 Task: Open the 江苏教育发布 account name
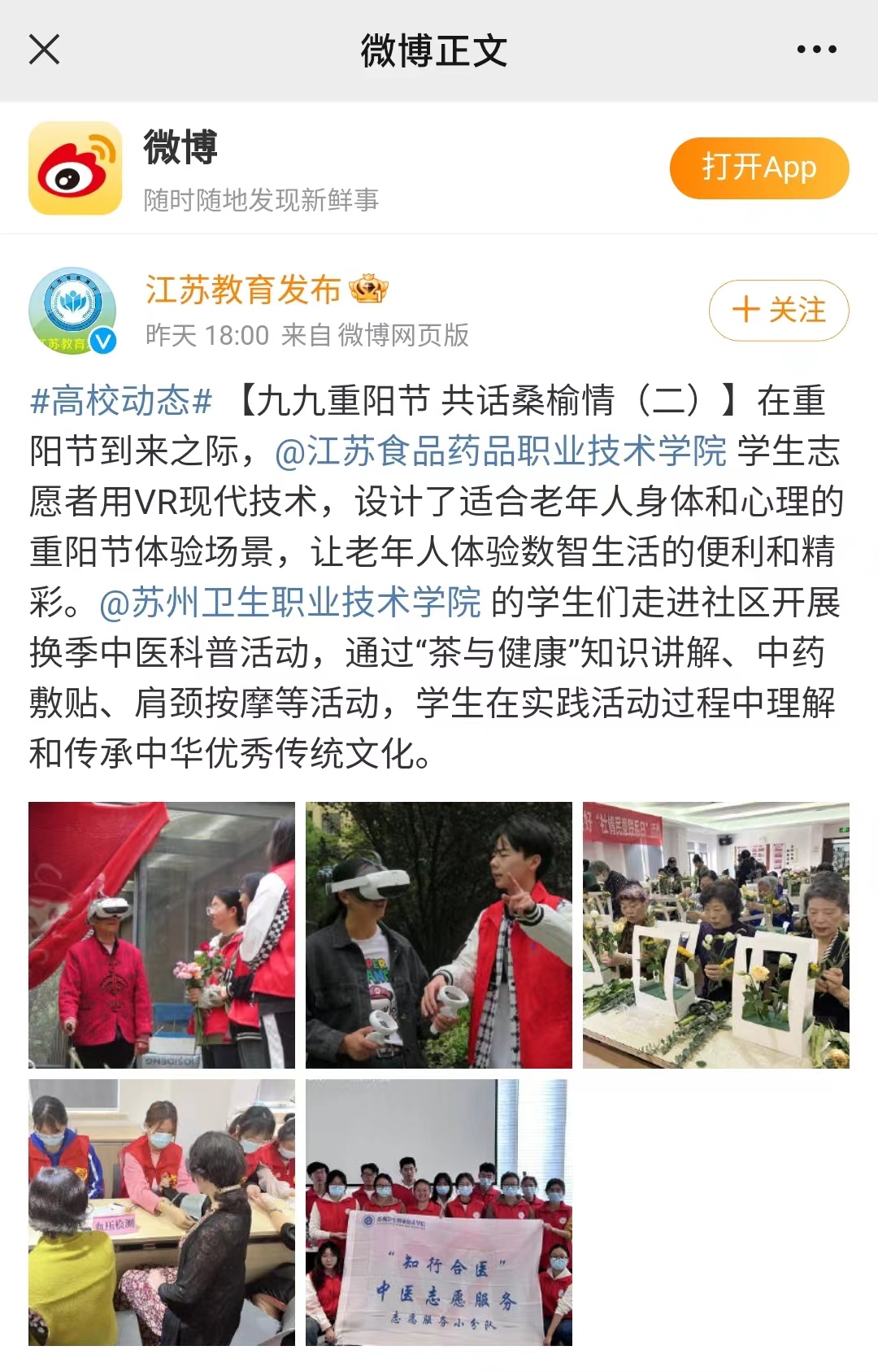tap(242, 290)
